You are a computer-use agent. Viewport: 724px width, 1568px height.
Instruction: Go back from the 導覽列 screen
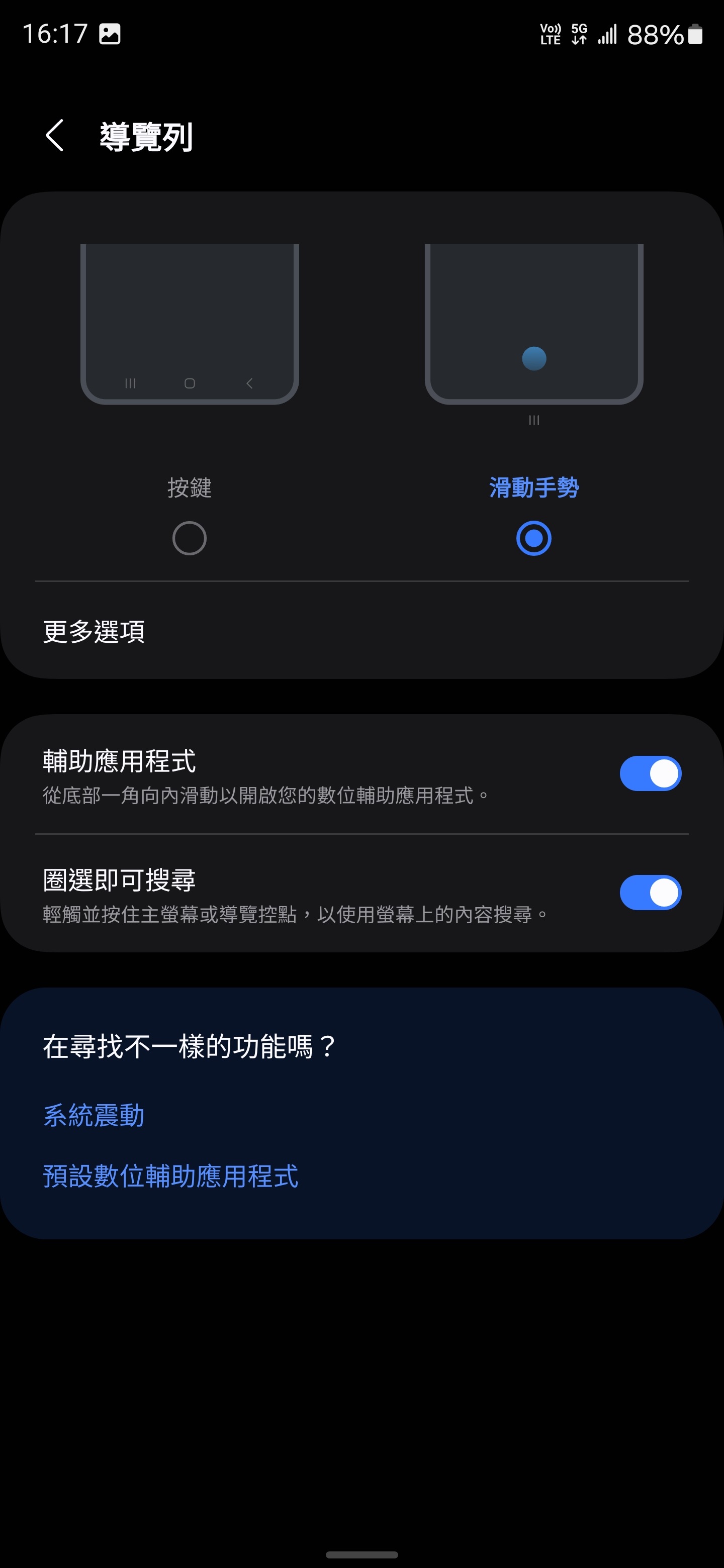pyautogui.click(x=55, y=135)
